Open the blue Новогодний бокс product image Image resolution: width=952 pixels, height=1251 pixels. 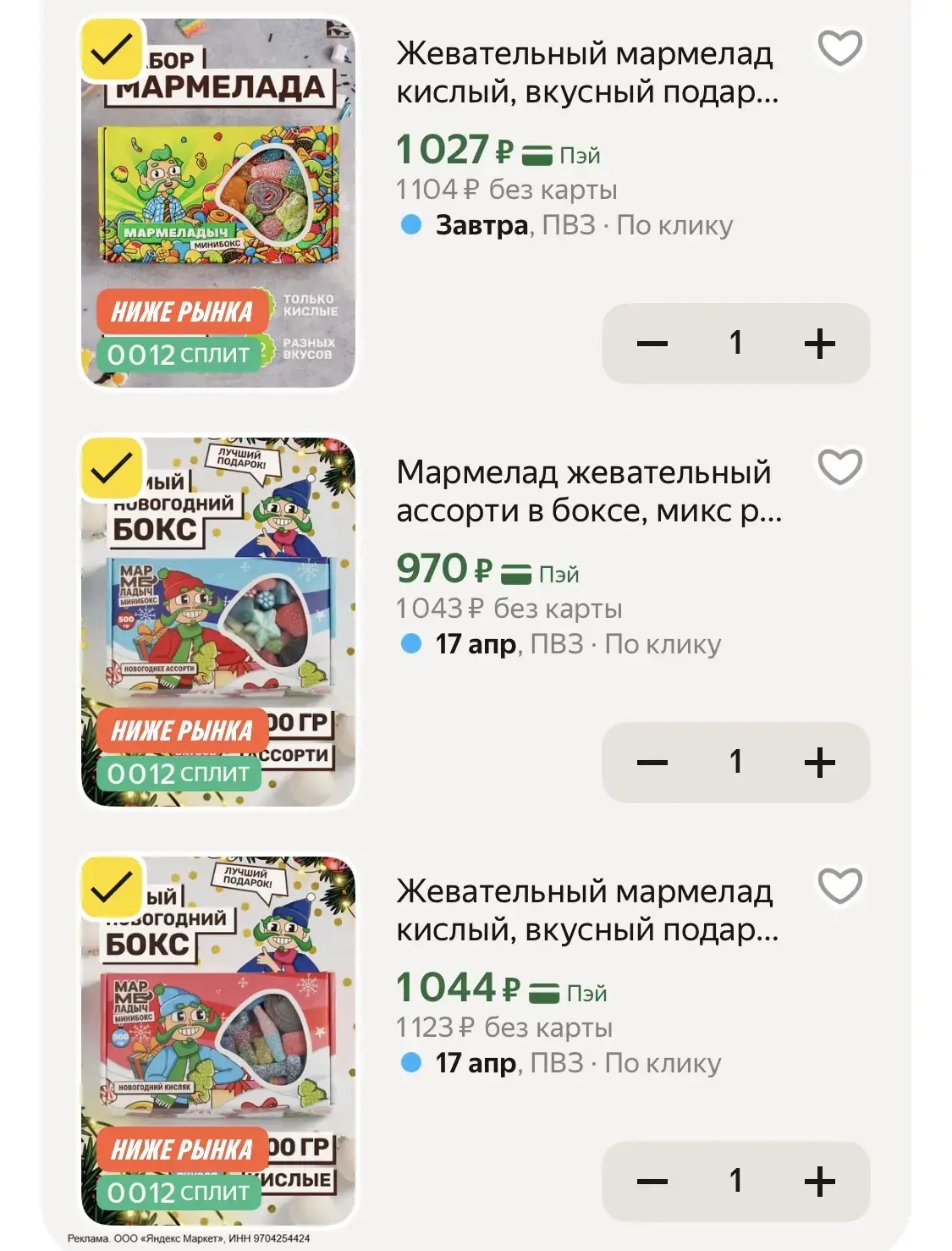click(218, 622)
